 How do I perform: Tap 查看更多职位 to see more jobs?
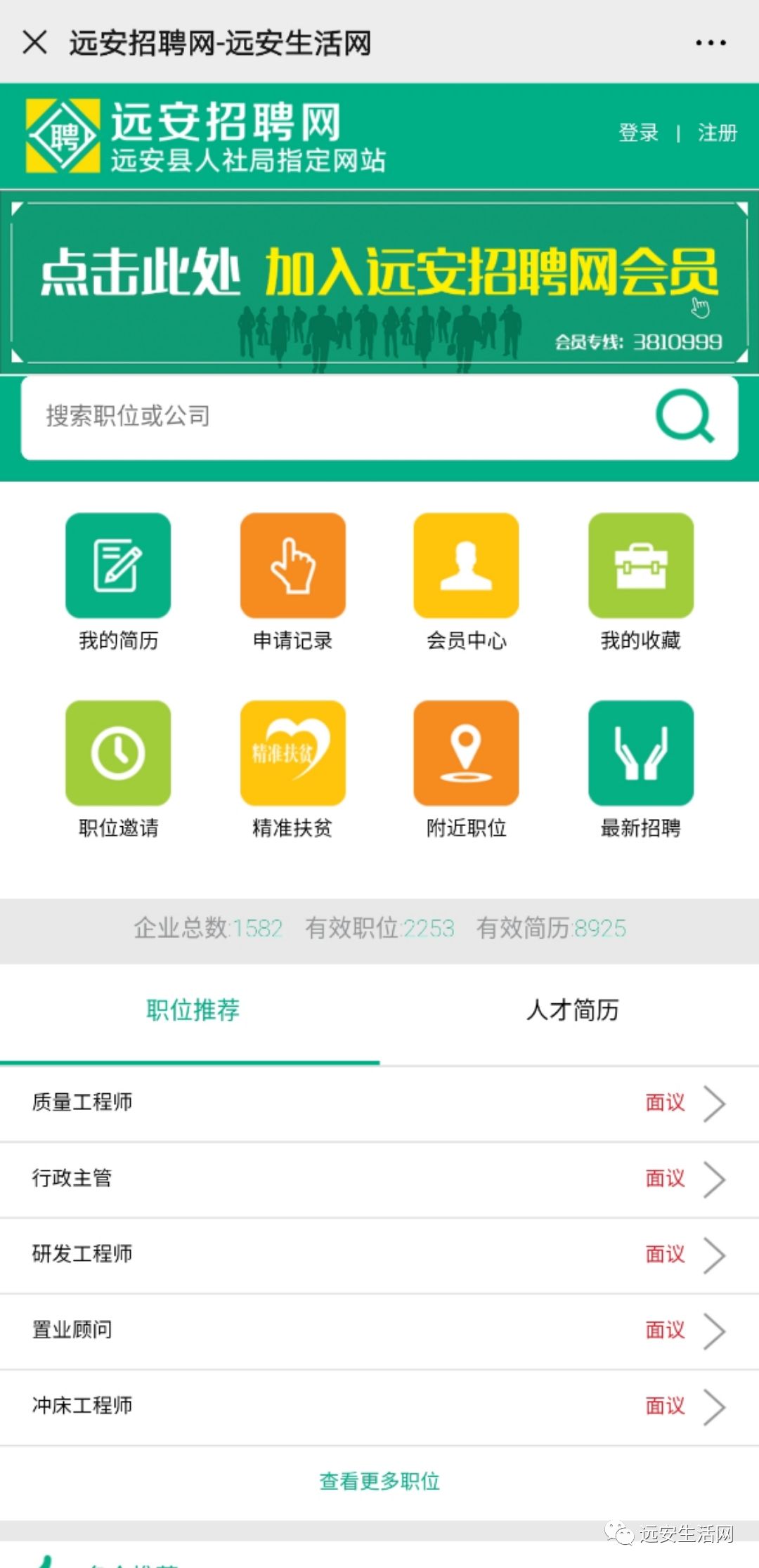click(379, 1481)
